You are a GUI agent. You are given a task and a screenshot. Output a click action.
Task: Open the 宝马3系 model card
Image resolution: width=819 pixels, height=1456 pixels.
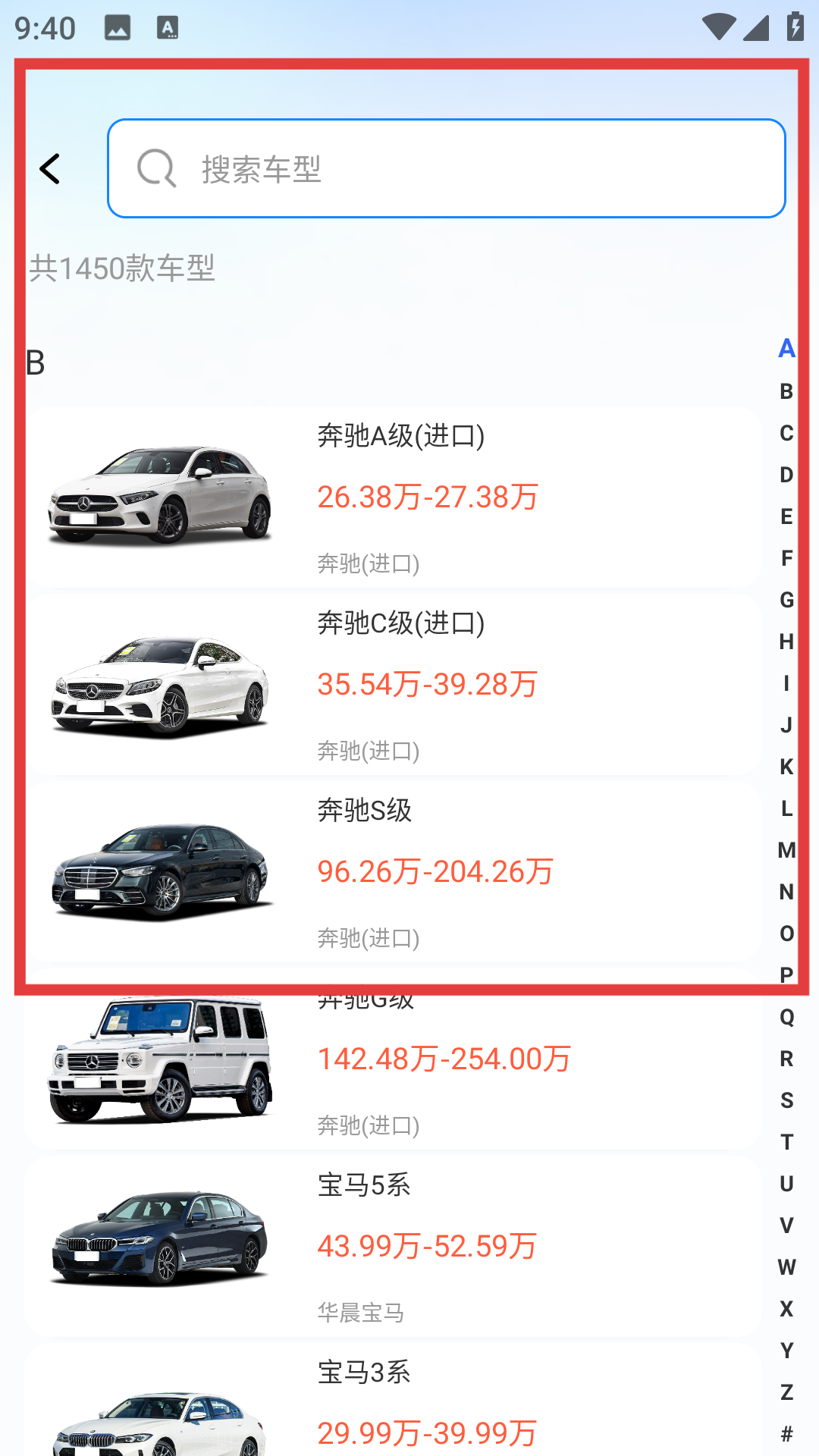pos(393,1403)
